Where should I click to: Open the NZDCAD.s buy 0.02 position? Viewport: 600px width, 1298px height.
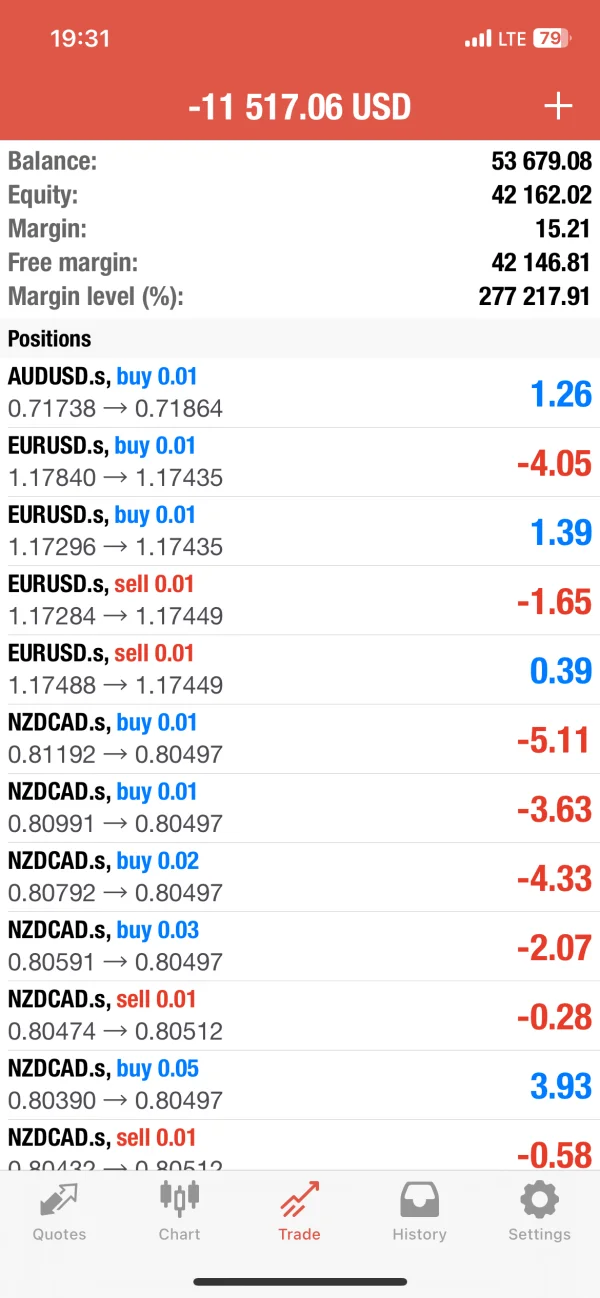click(300, 877)
